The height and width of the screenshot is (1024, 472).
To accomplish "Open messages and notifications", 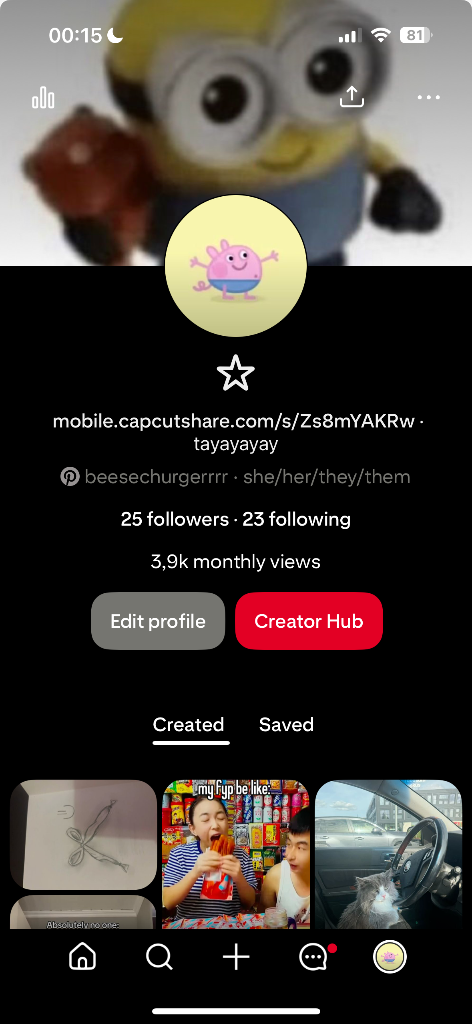I will click(314, 957).
